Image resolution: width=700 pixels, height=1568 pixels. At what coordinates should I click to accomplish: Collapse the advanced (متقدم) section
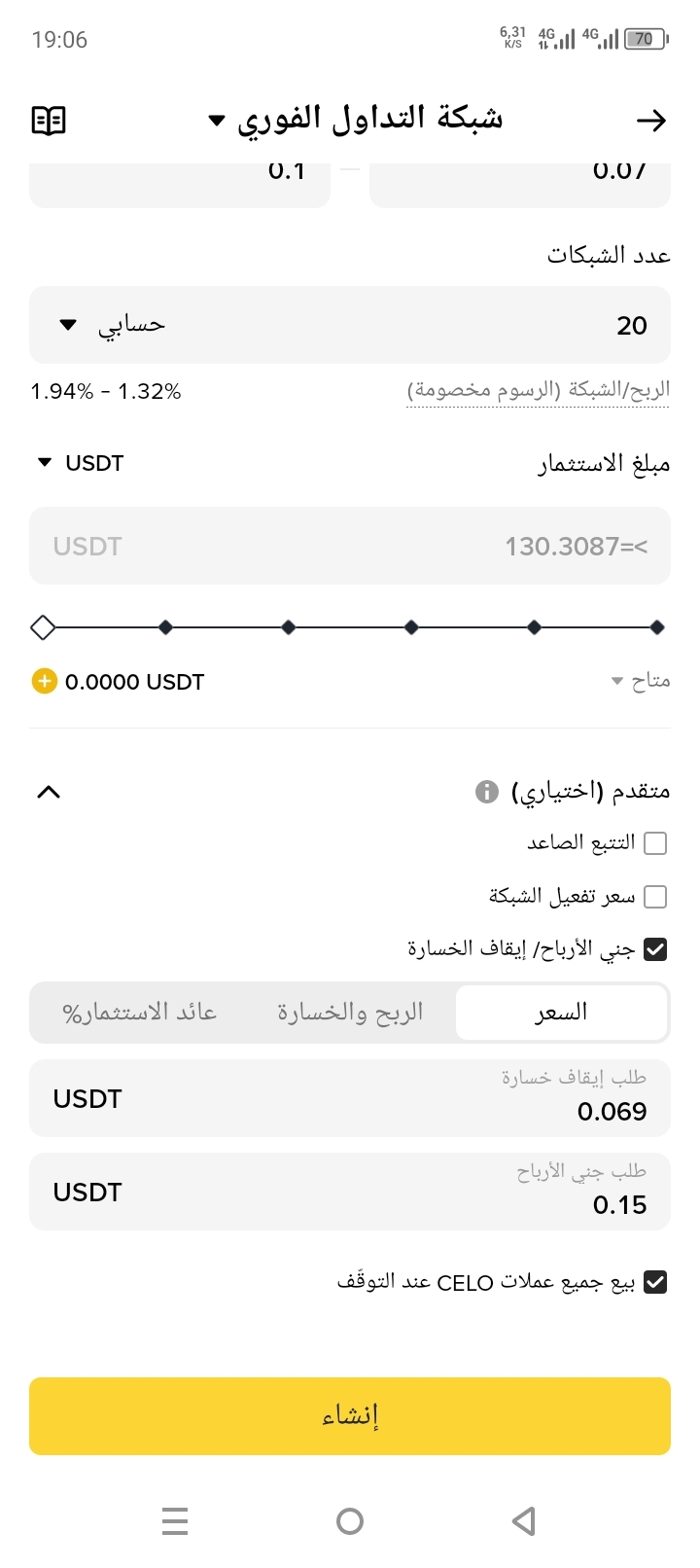[x=49, y=792]
